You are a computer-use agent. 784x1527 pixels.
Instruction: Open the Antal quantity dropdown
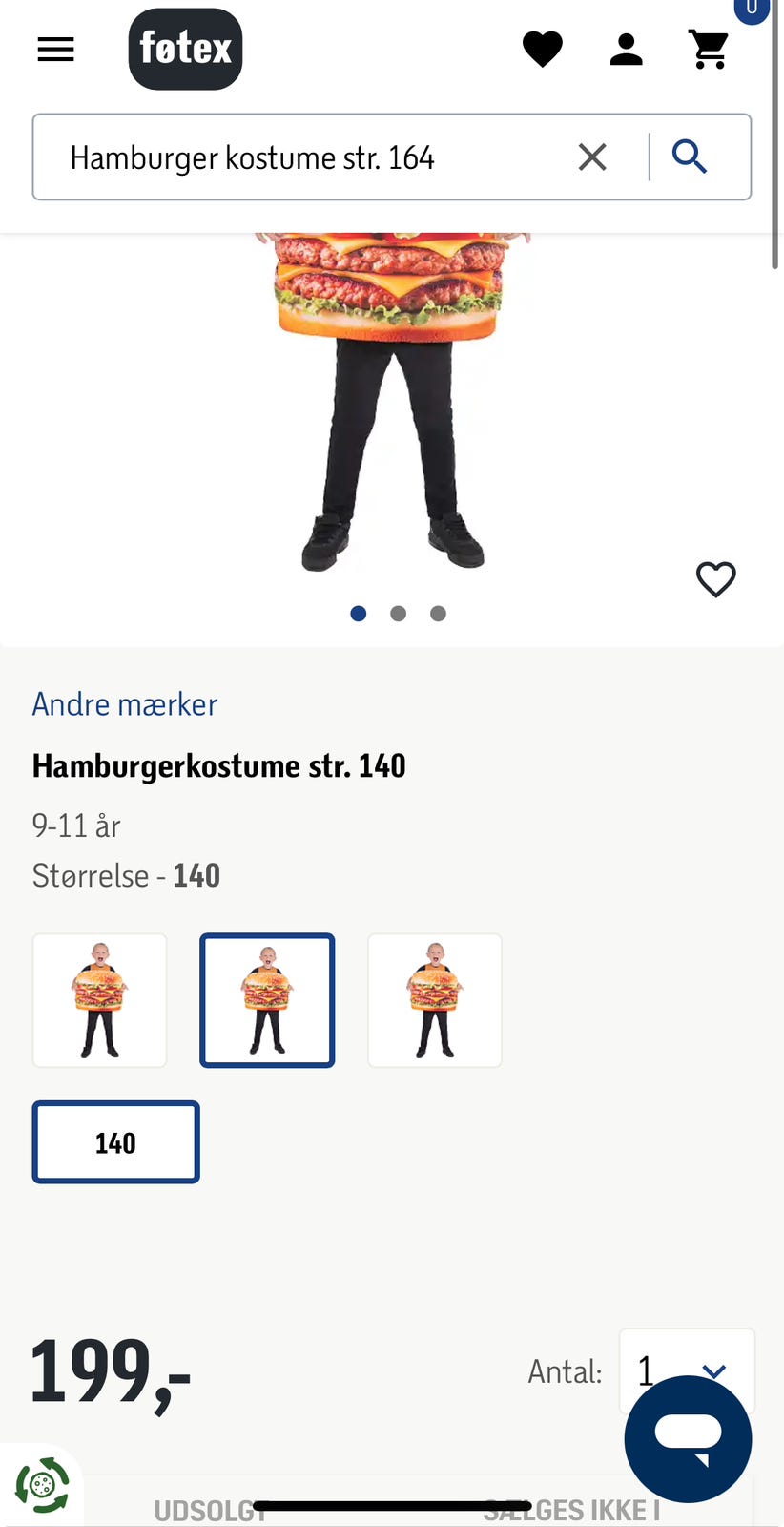tap(687, 1370)
